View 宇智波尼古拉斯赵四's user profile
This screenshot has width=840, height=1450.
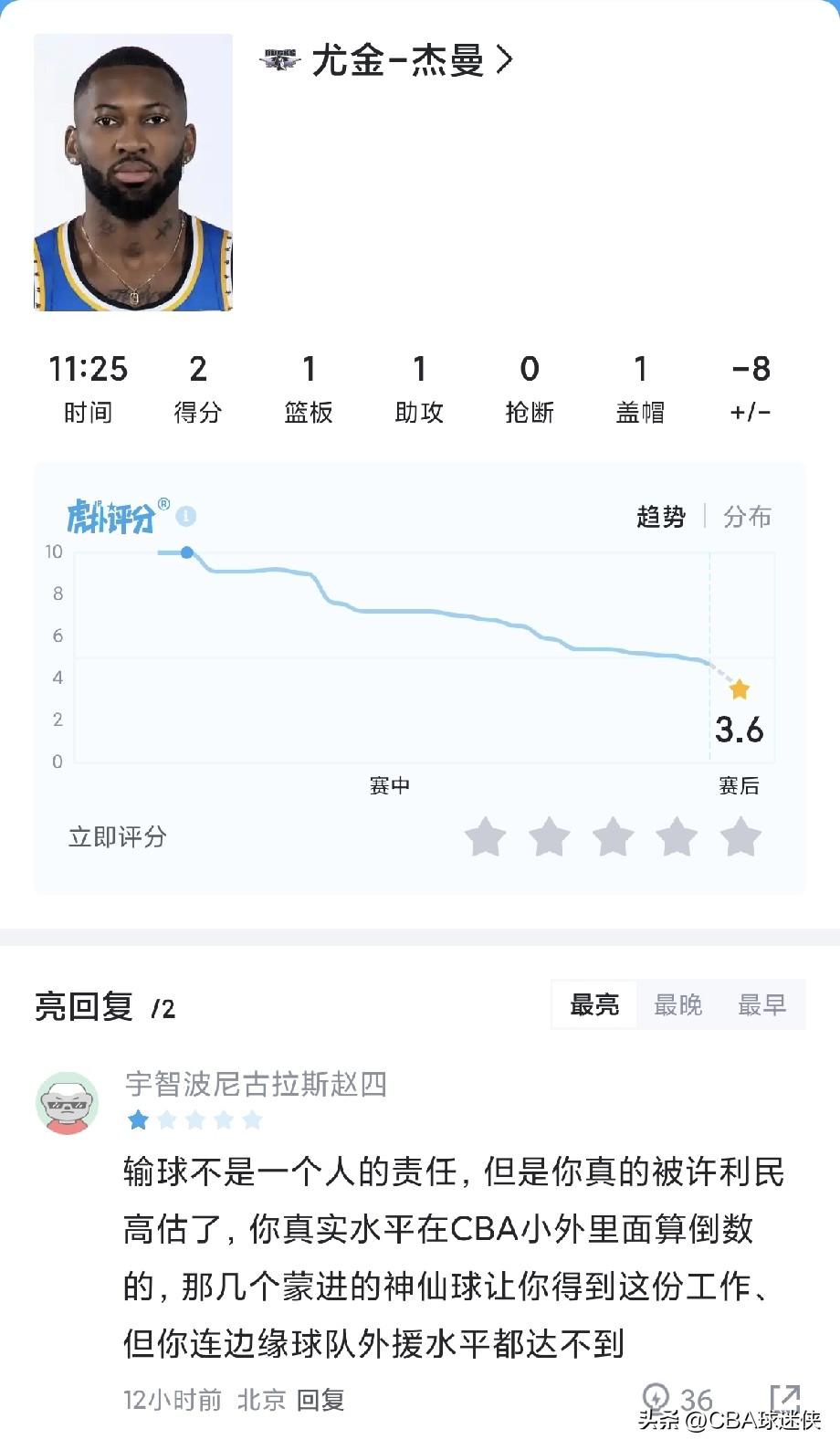tap(256, 1084)
